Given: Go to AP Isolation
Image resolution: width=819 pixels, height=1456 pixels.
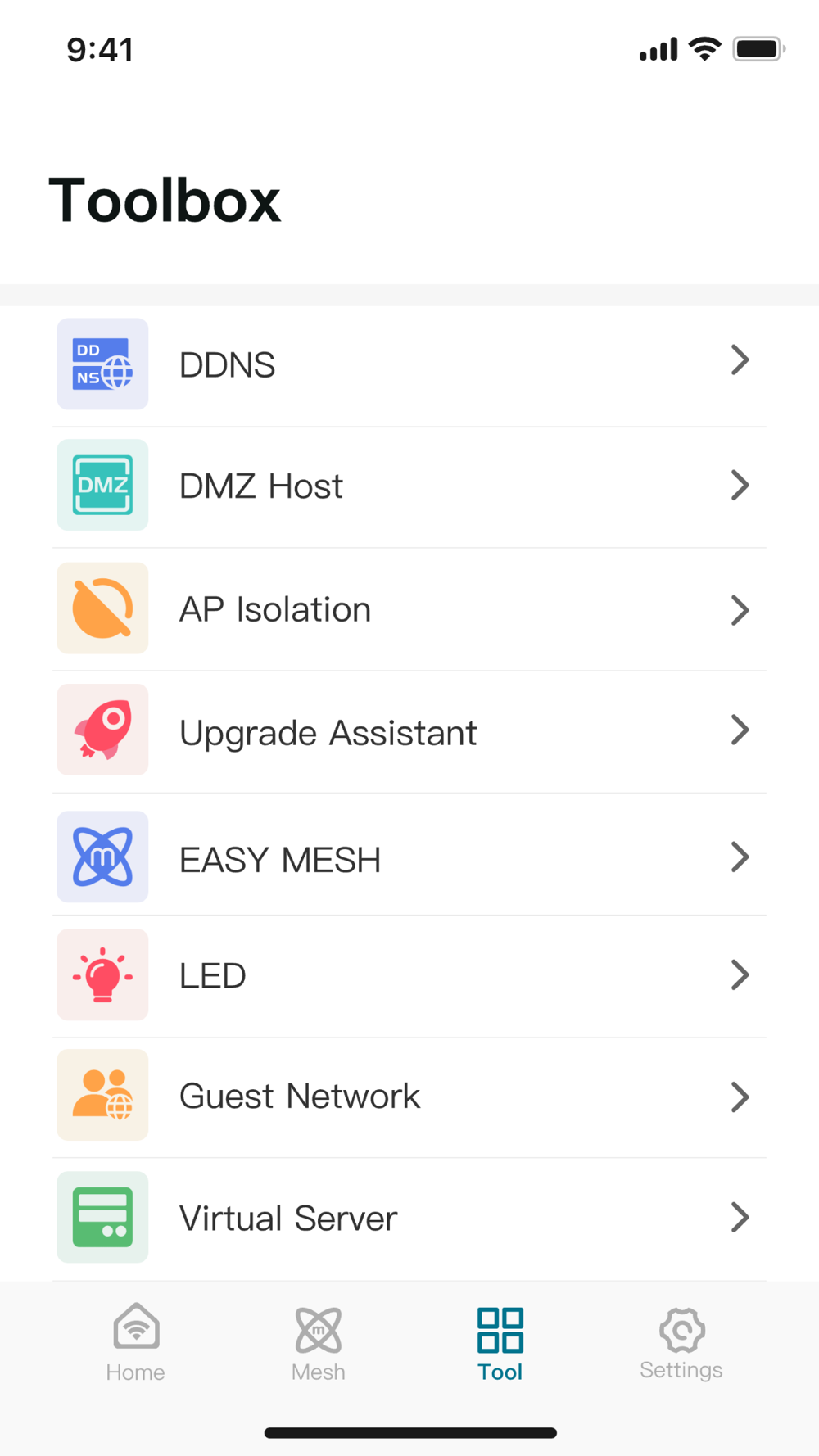Looking at the screenshot, I should click(409, 609).
